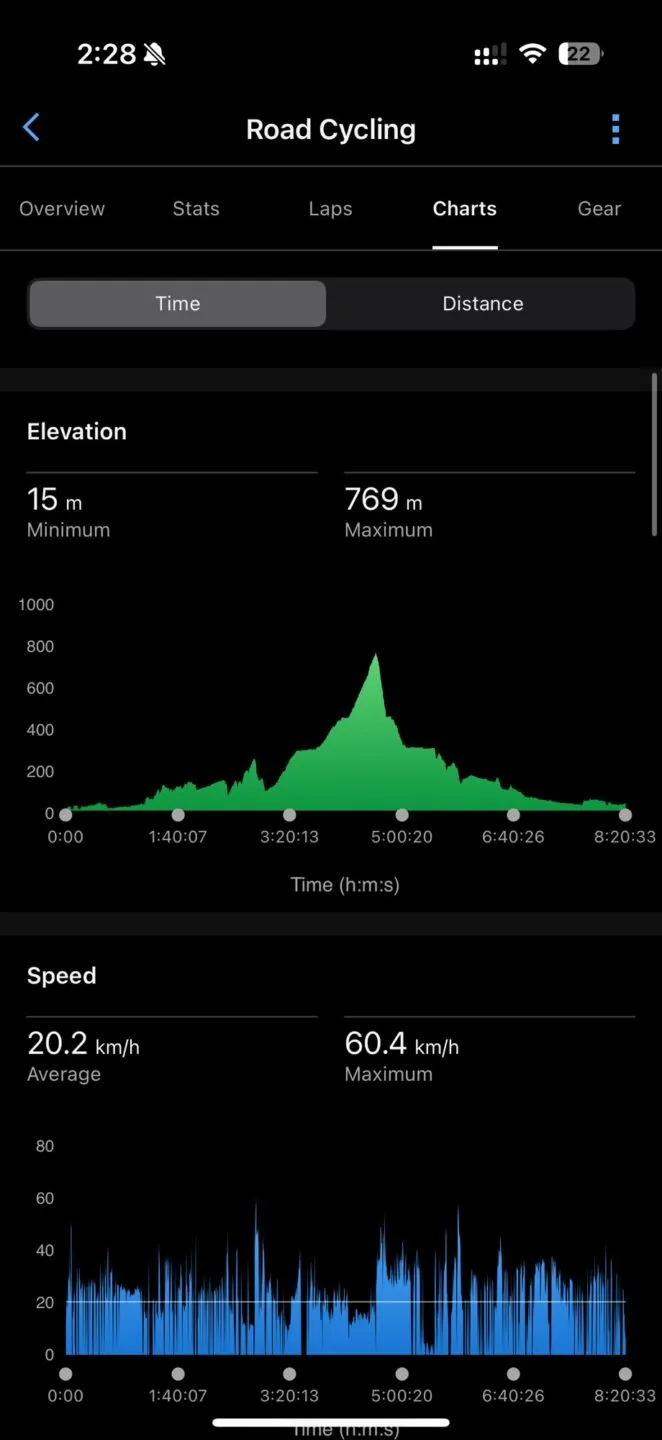Image resolution: width=662 pixels, height=1440 pixels.
Task: Open the Laps tab
Action: point(330,209)
